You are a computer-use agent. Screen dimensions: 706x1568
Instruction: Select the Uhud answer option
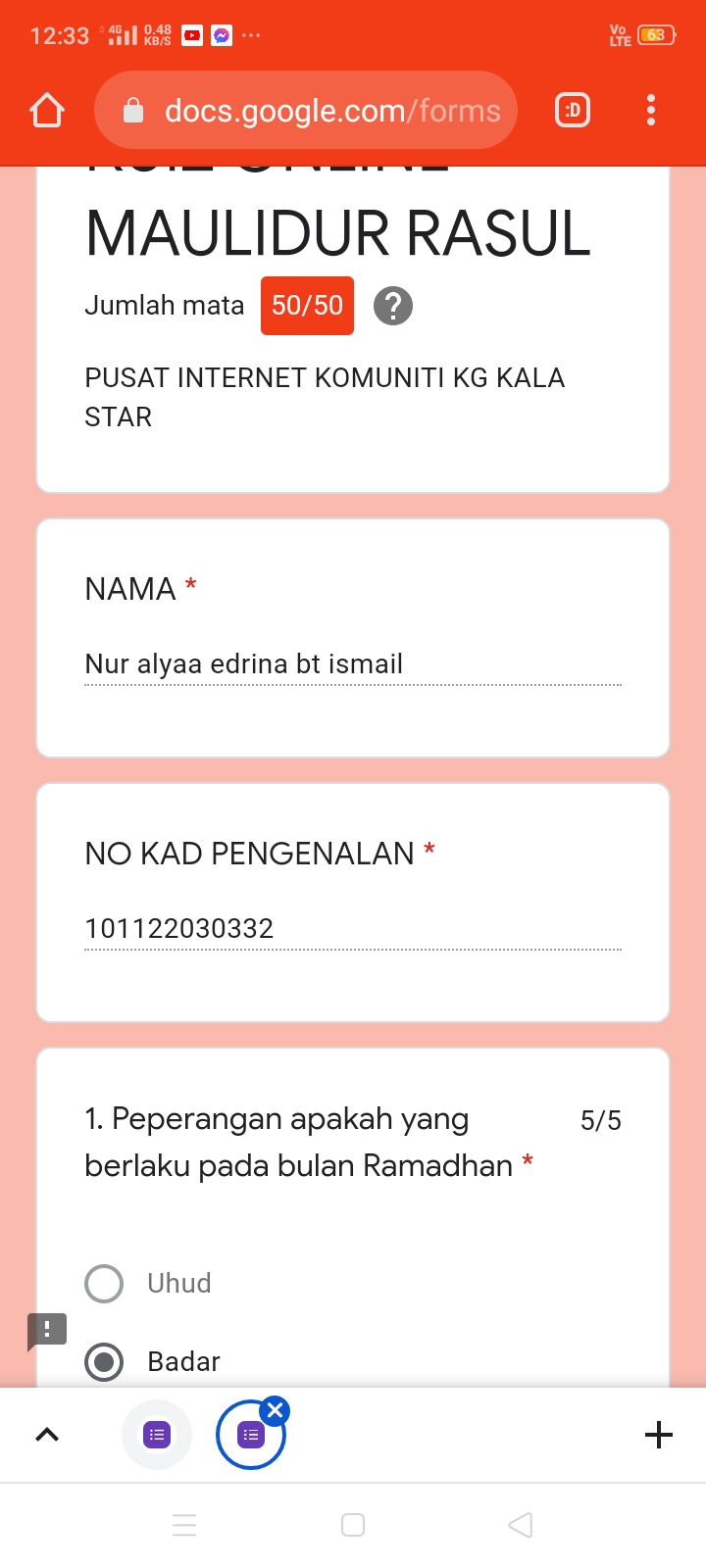[x=104, y=1284]
